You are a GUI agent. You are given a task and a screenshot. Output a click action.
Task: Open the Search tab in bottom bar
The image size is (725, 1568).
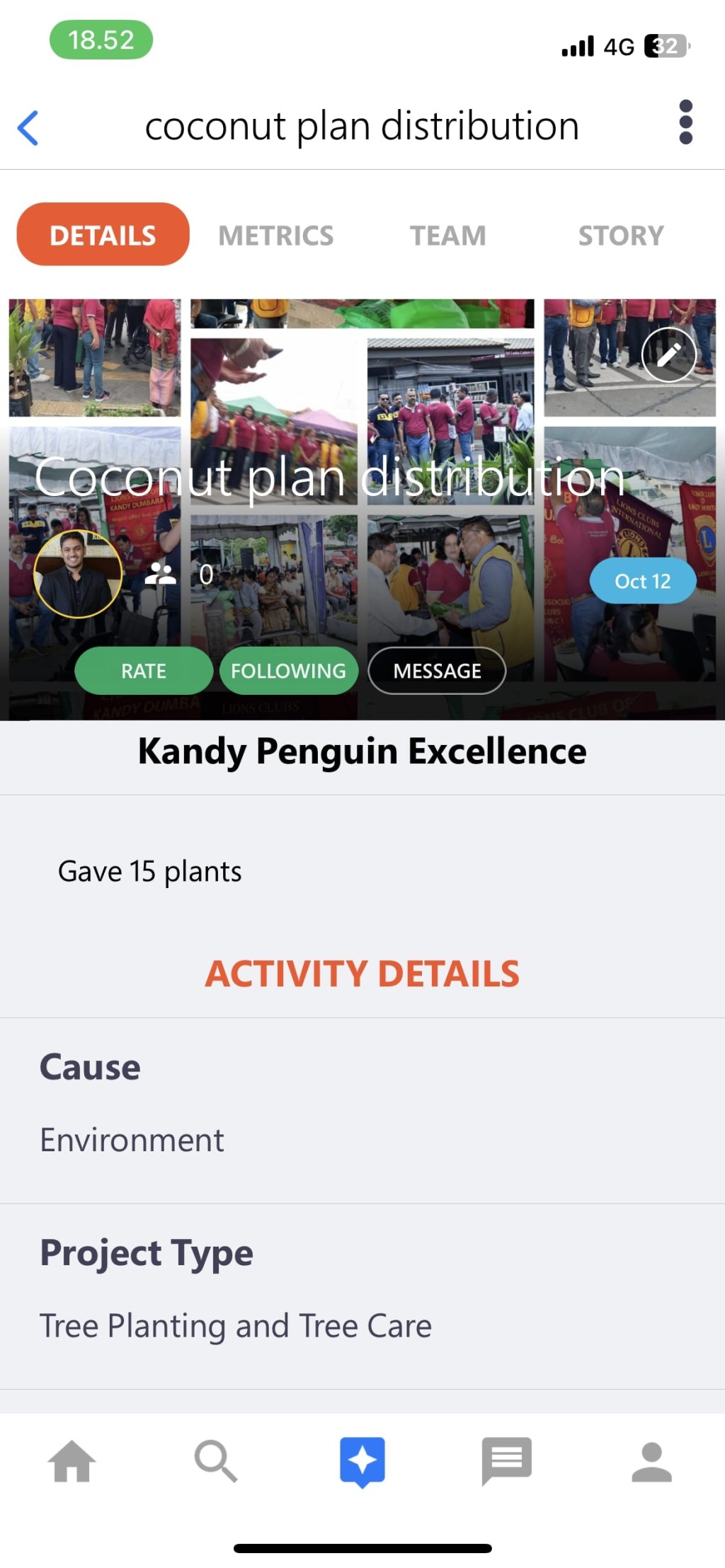click(x=216, y=1461)
